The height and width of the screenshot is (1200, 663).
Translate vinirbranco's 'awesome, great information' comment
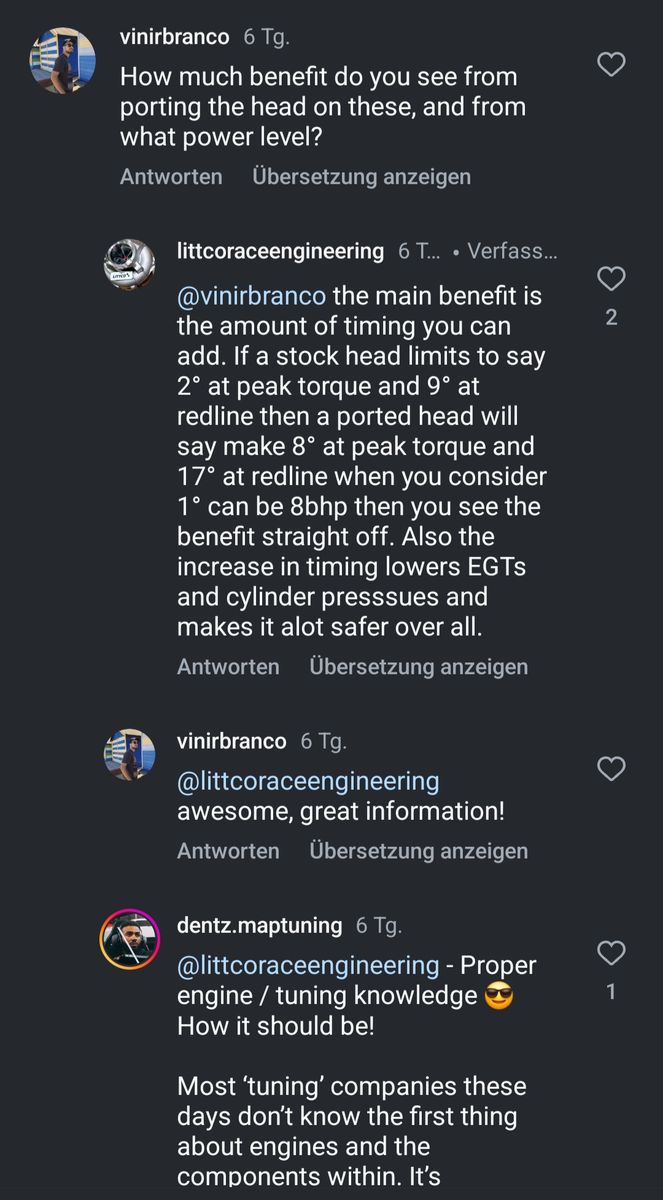[418, 851]
